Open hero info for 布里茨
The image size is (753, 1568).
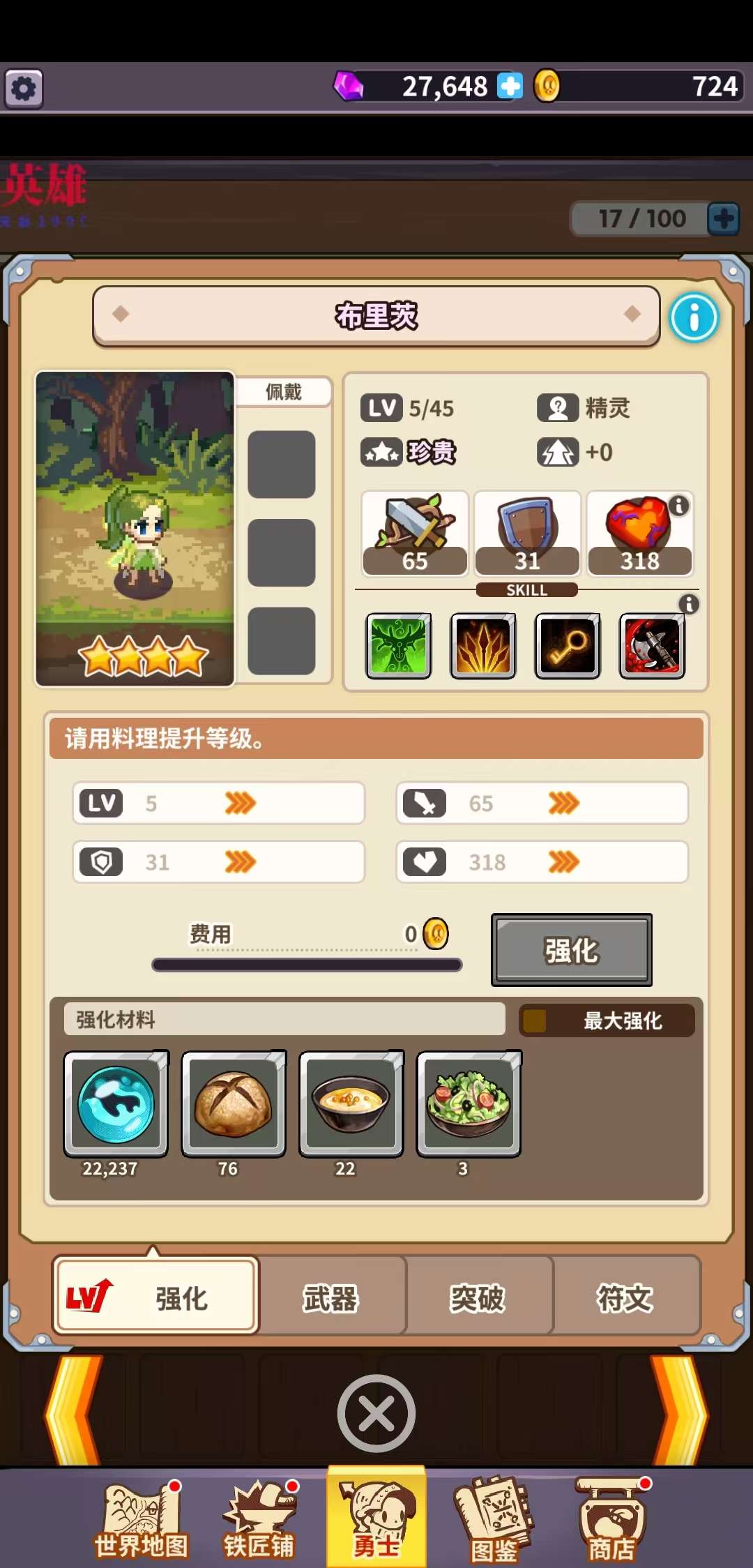[x=694, y=317]
